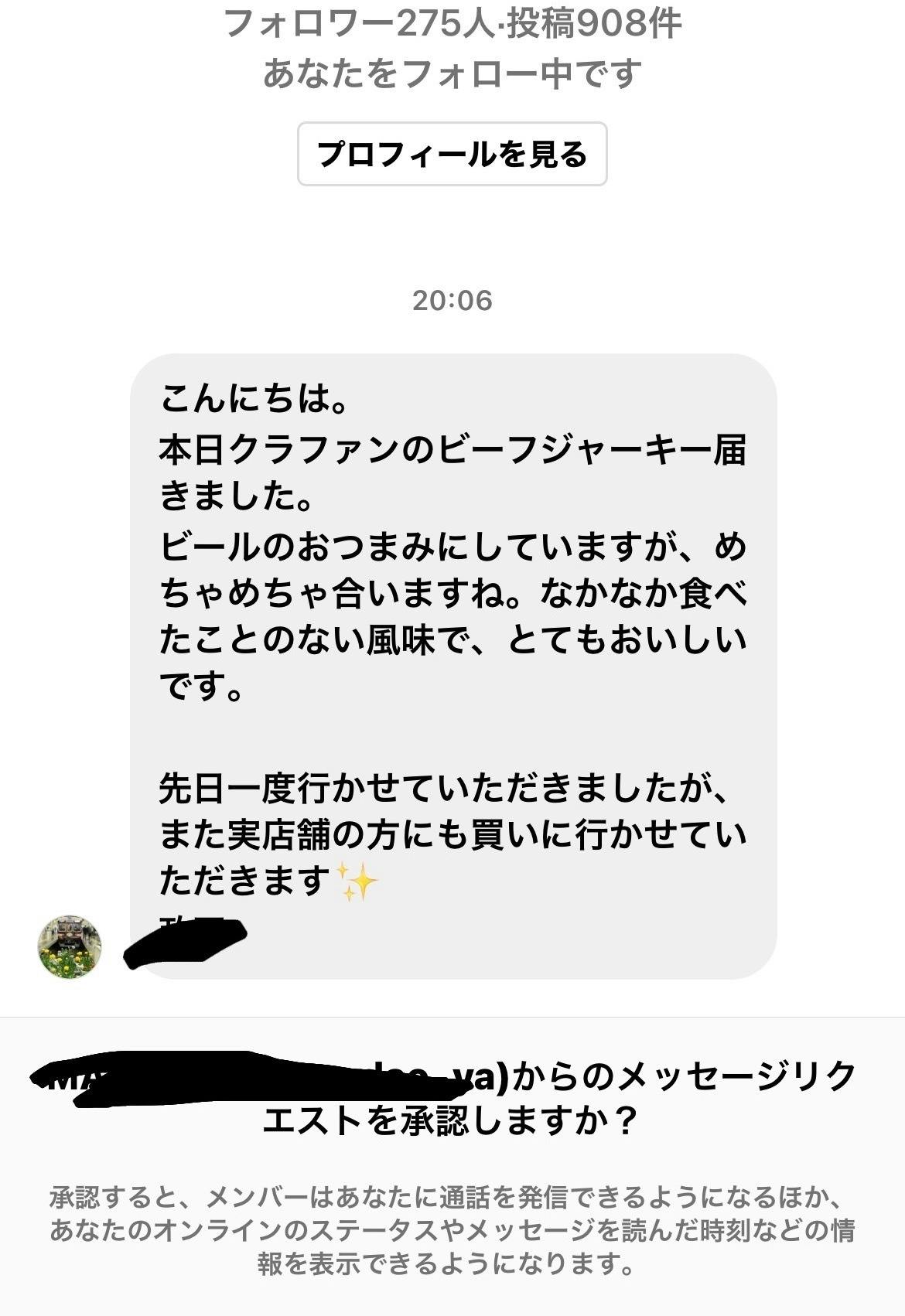The height and width of the screenshot is (1316, 905).
Task: Open the sender's profile picture avatar
Action: (70, 946)
